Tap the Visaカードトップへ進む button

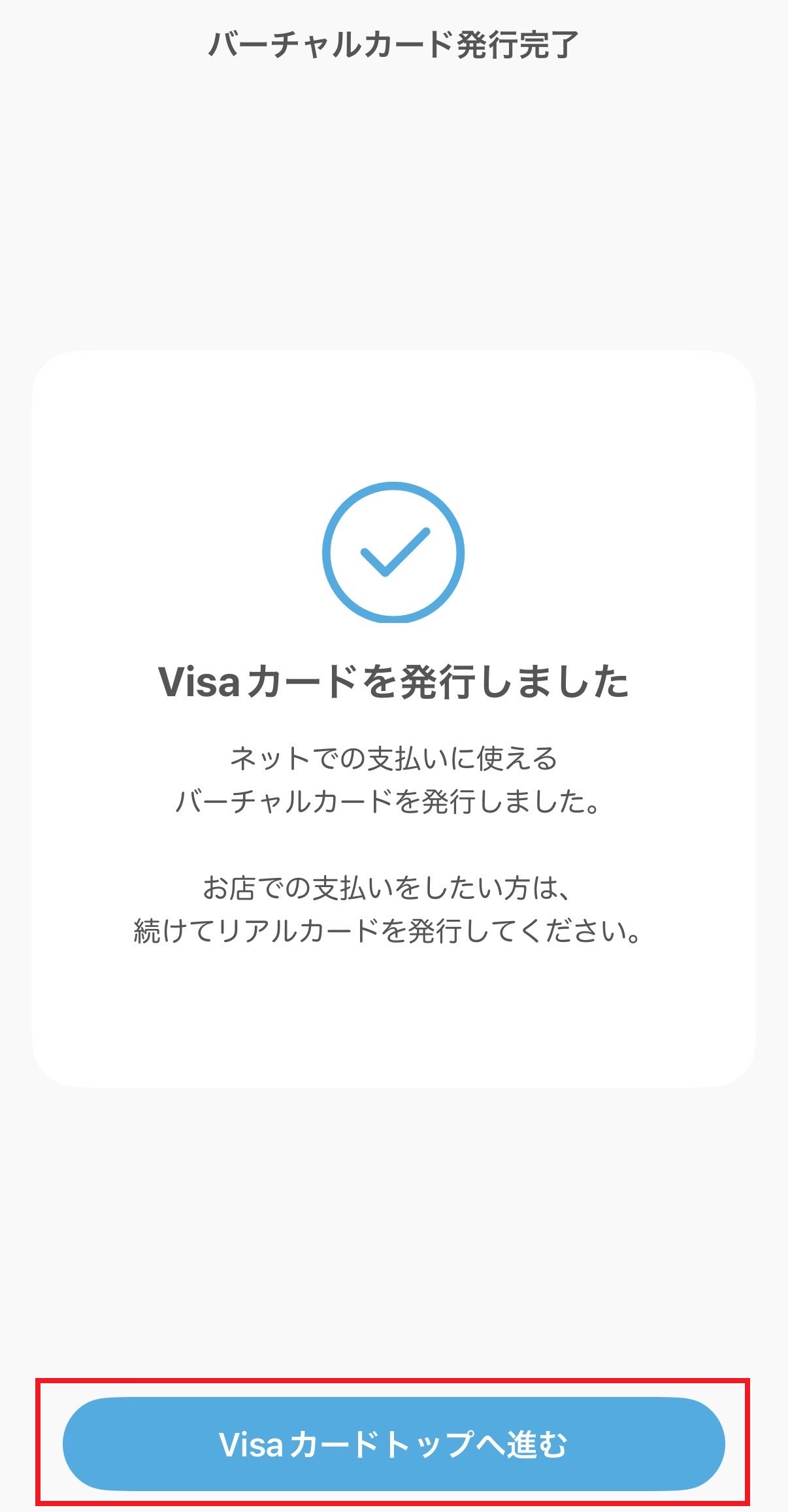pyautogui.click(x=393, y=1443)
